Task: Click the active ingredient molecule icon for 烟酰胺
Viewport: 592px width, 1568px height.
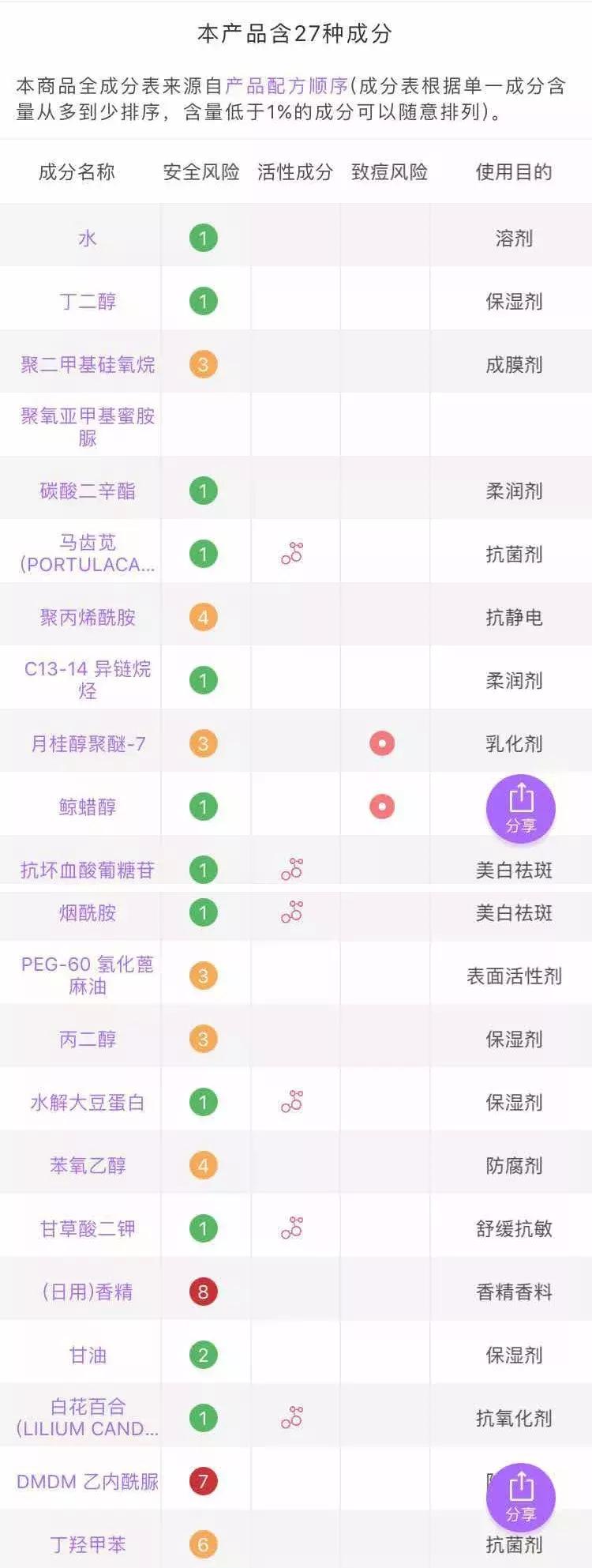Action: tap(293, 915)
